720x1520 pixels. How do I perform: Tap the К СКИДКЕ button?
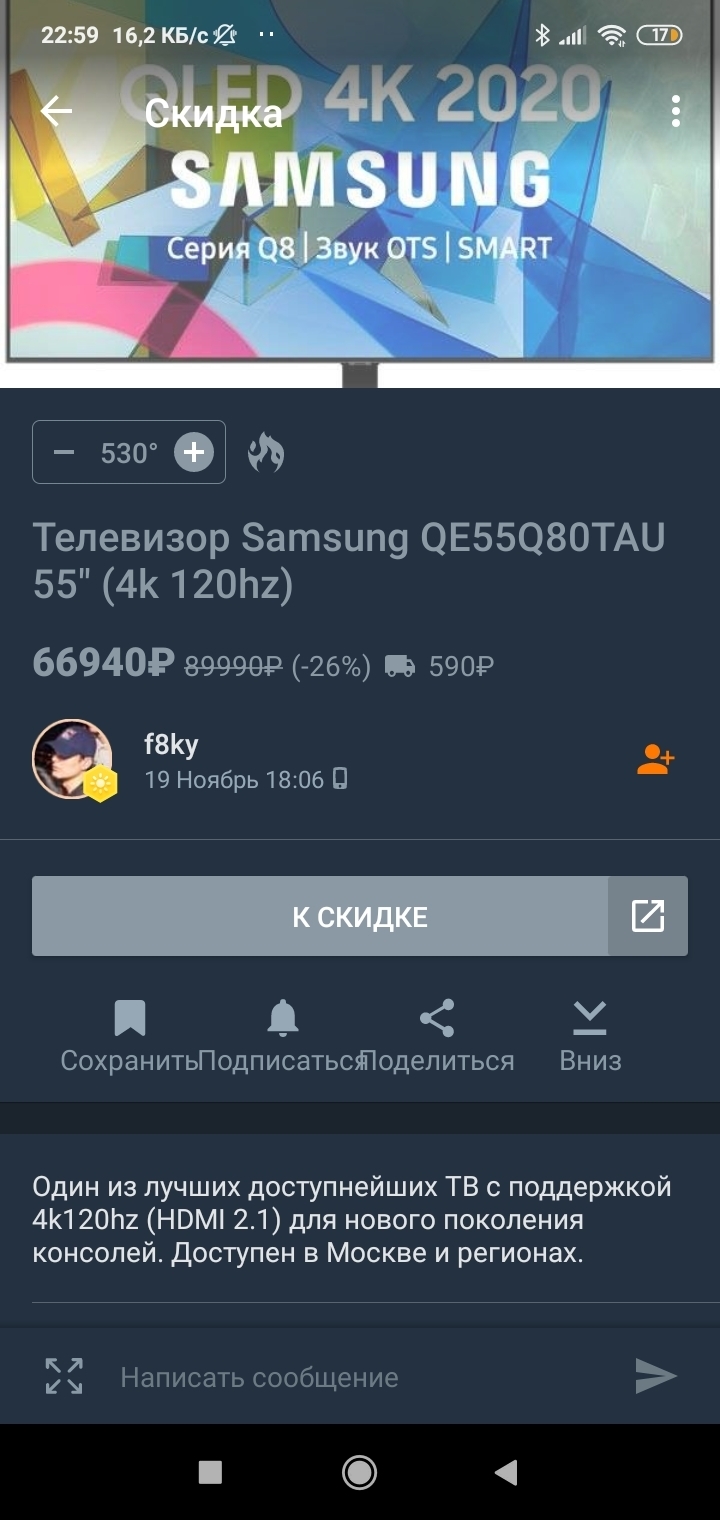(320, 916)
